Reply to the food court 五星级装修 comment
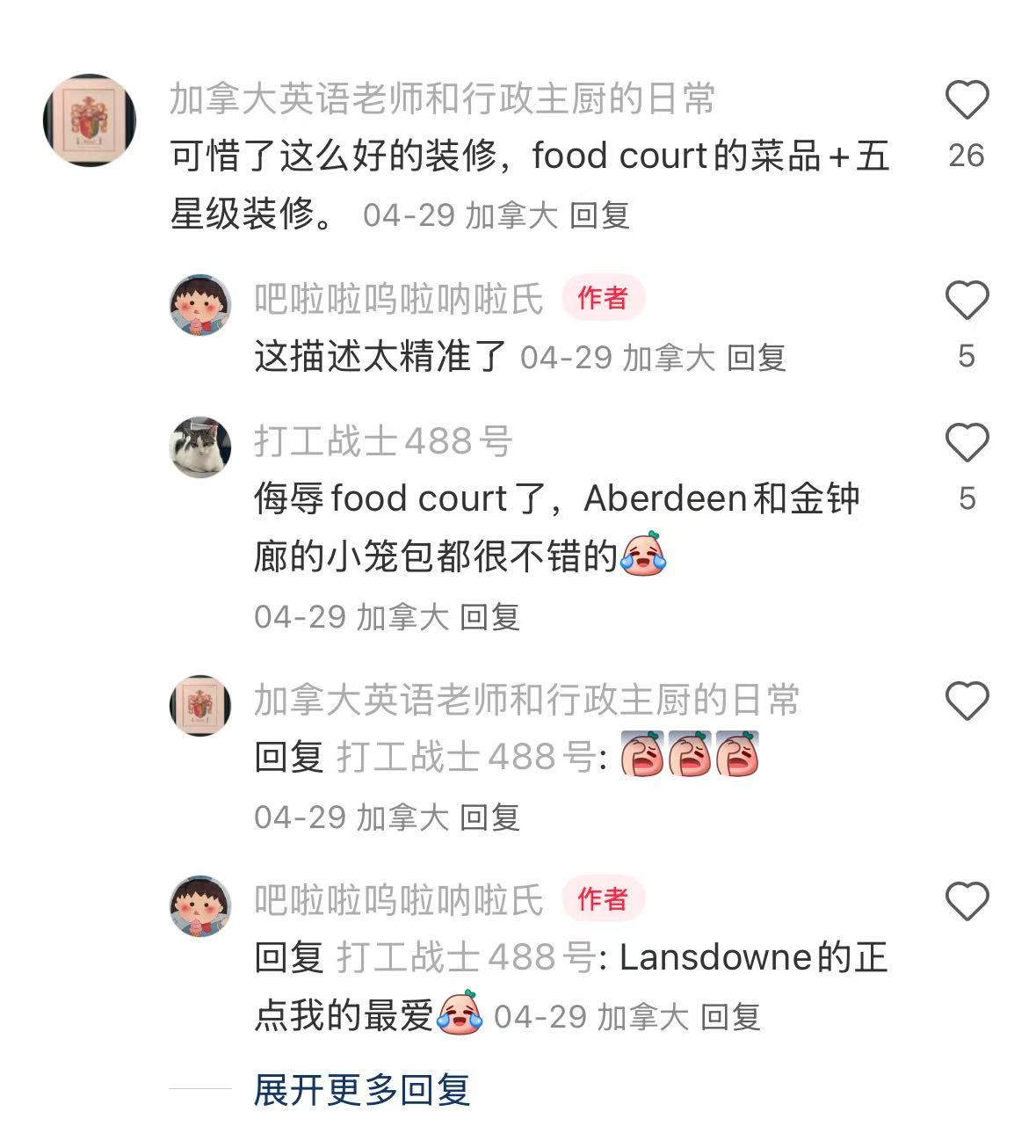The width and height of the screenshot is (1036, 1148). tap(599, 215)
